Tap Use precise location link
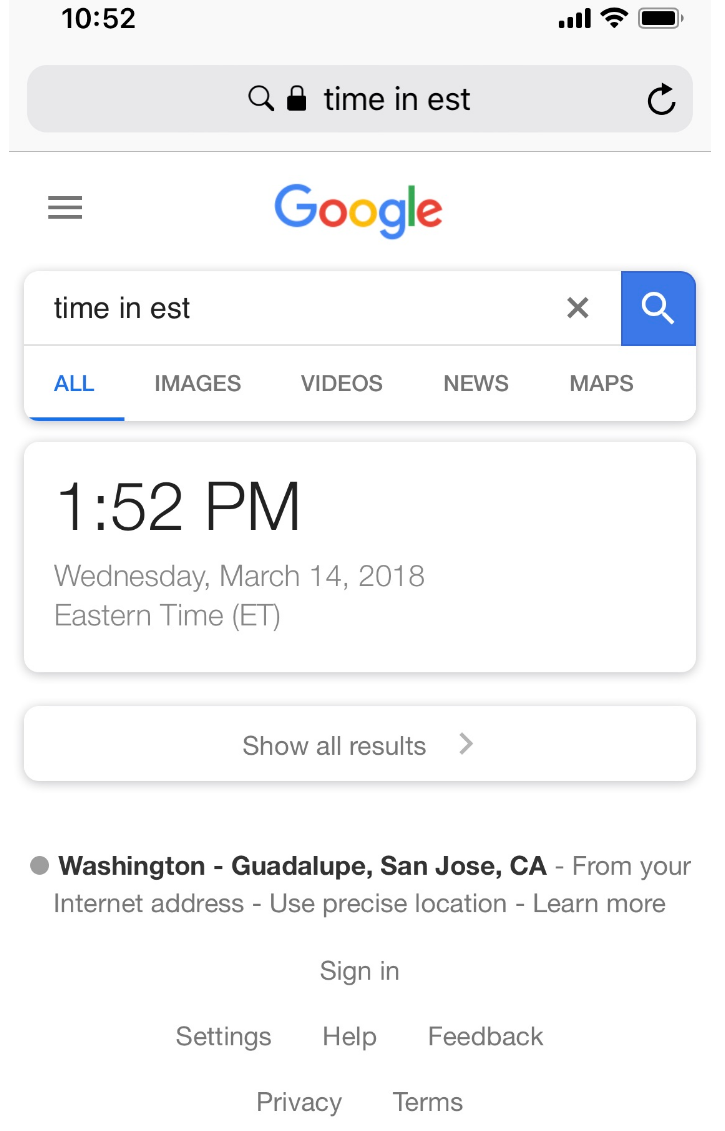 pyautogui.click(x=388, y=904)
